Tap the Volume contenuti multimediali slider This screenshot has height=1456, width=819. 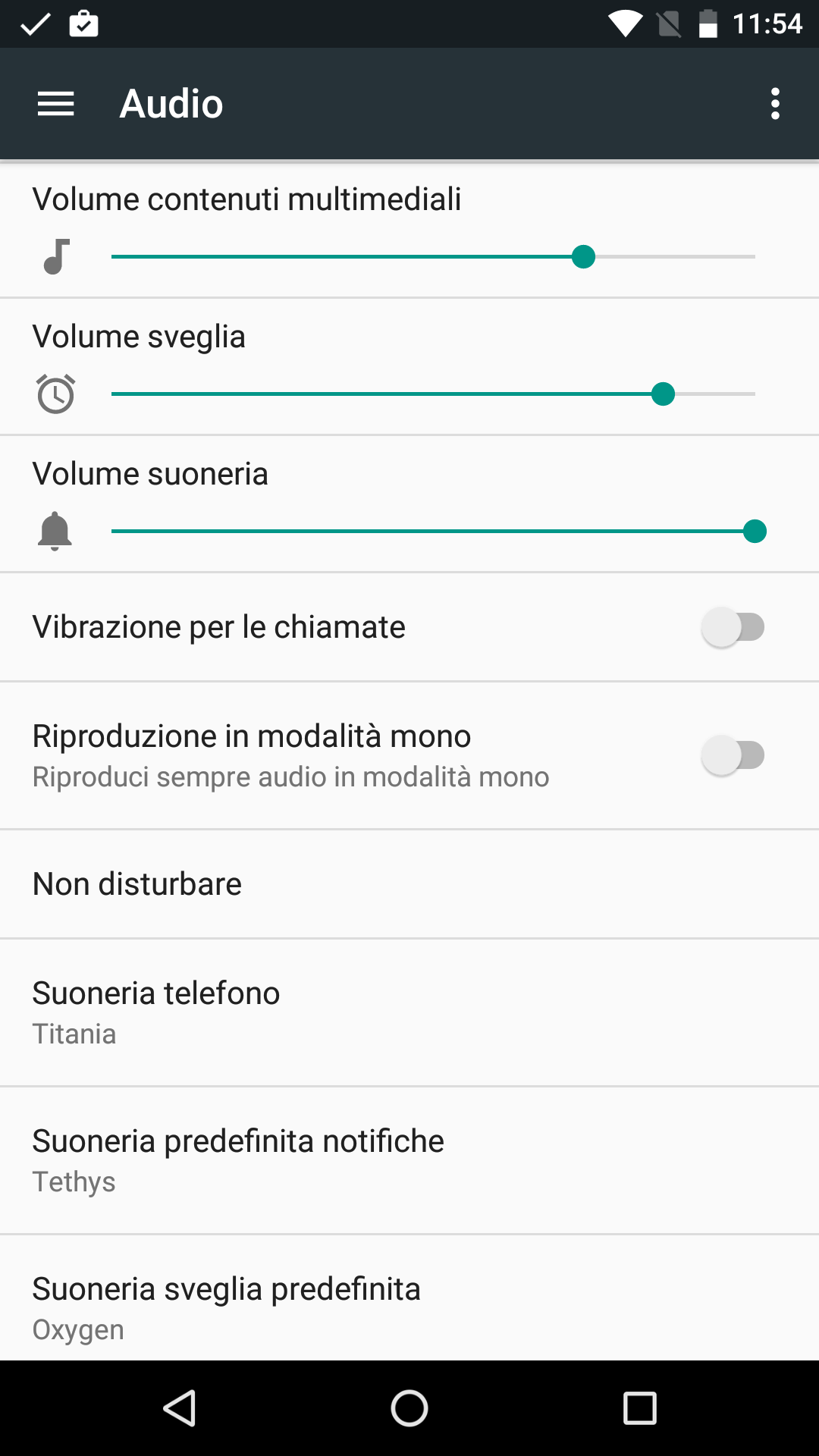(433, 257)
